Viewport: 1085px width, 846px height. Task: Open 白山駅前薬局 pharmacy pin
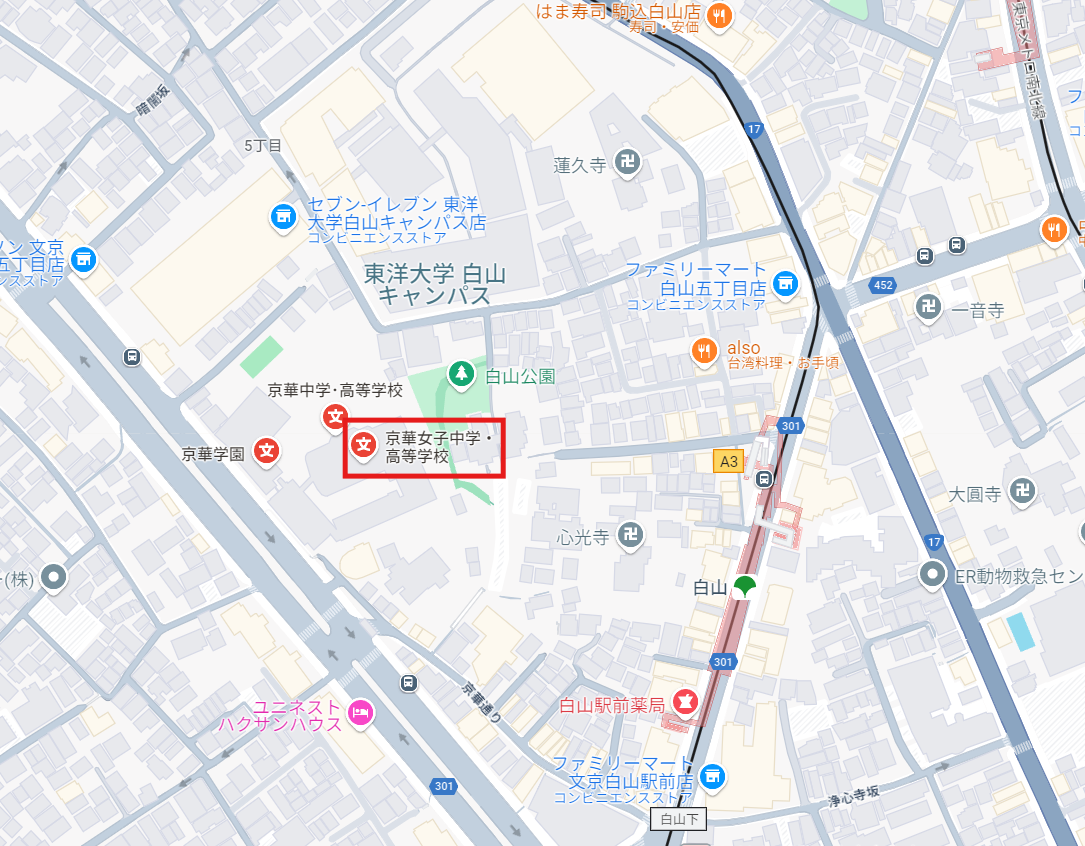click(x=685, y=703)
